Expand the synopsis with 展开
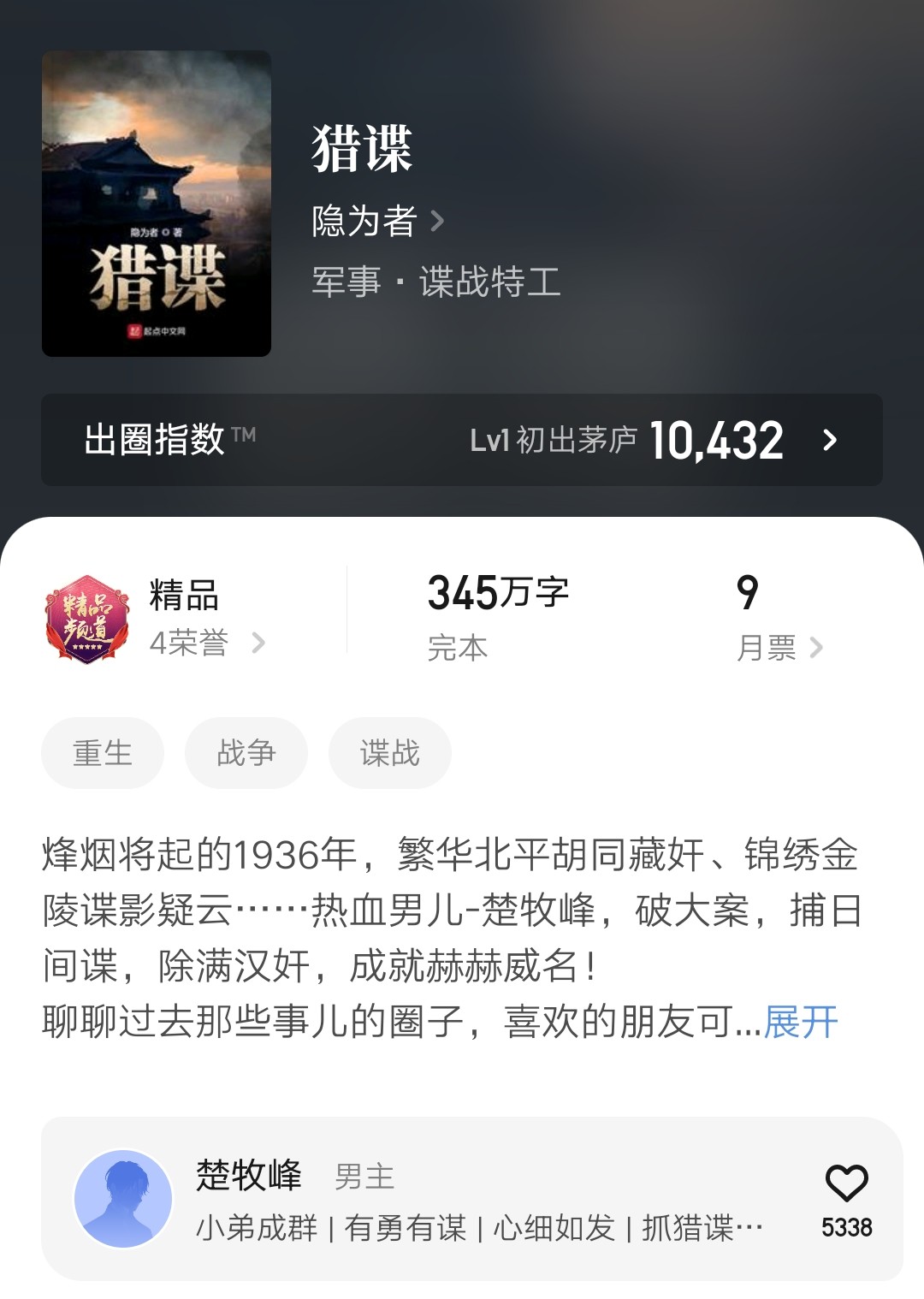 pos(801,1022)
